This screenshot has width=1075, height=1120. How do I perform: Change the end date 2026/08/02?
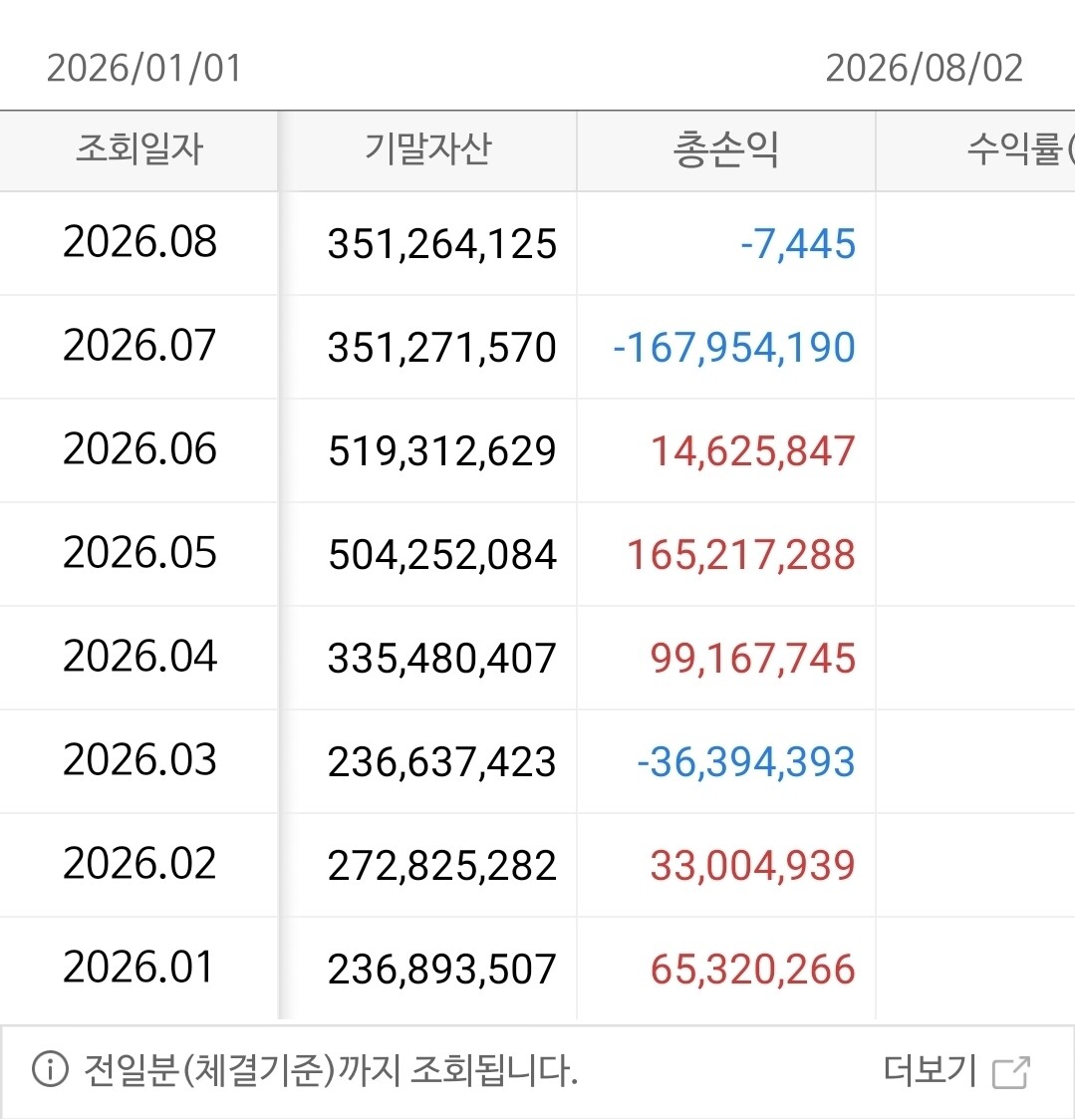coord(925,69)
